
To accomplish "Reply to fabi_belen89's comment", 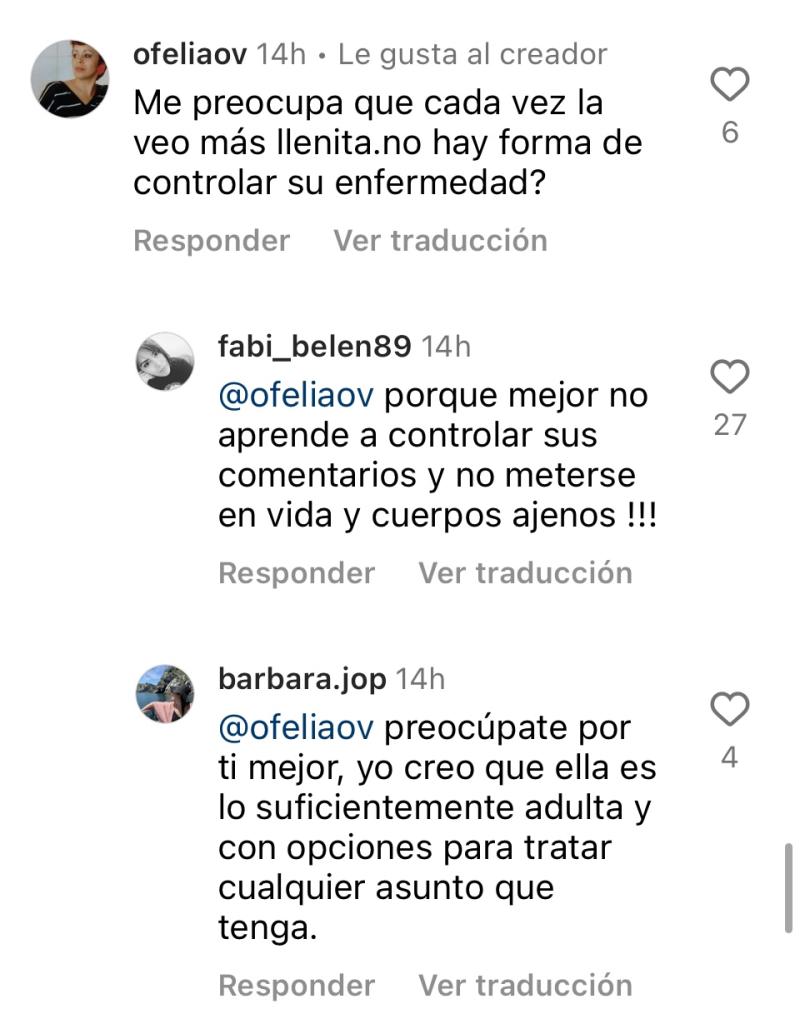I will tap(296, 573).
